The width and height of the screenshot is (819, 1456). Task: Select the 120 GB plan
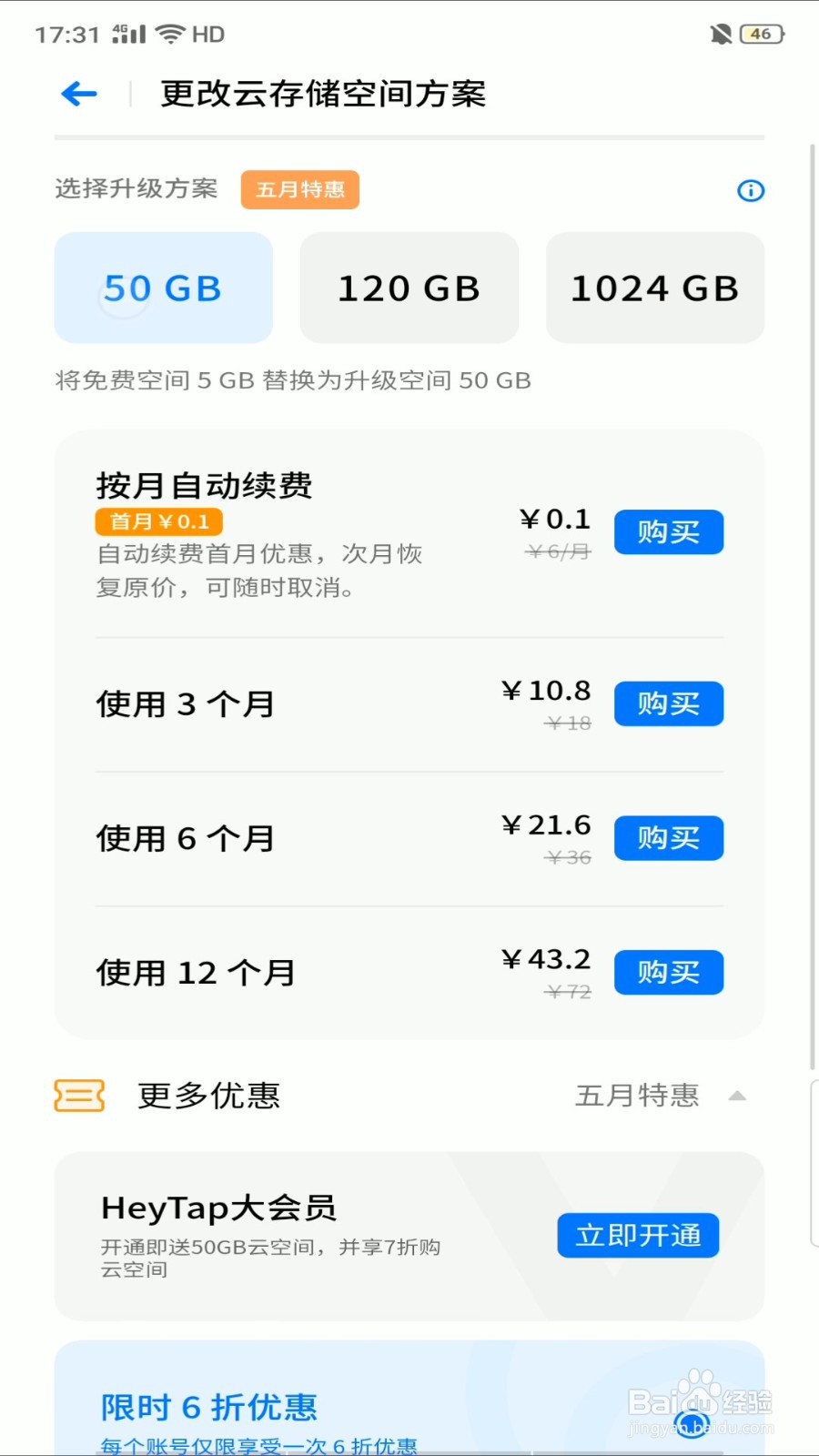pos(409,288)
